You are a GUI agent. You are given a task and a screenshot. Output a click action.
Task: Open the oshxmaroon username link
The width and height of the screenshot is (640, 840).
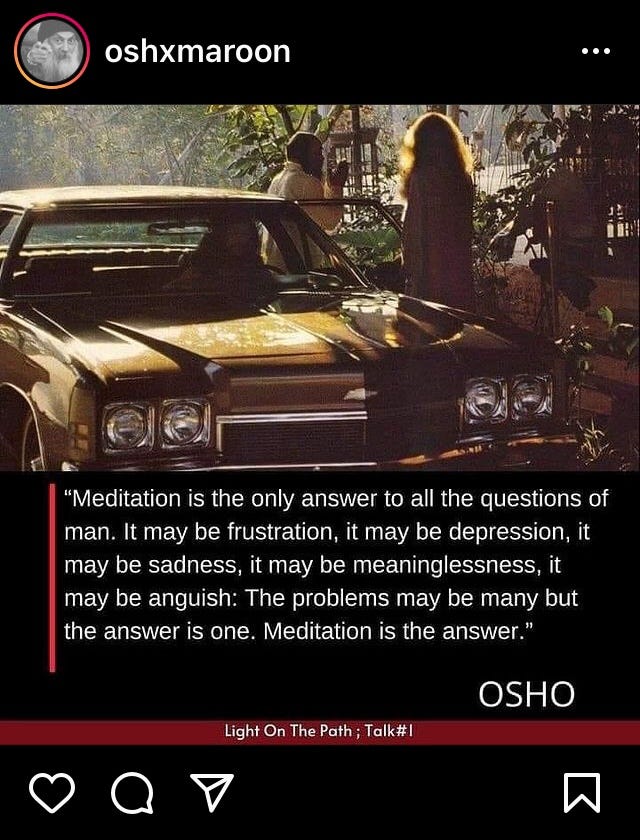[x=197, y=51]
